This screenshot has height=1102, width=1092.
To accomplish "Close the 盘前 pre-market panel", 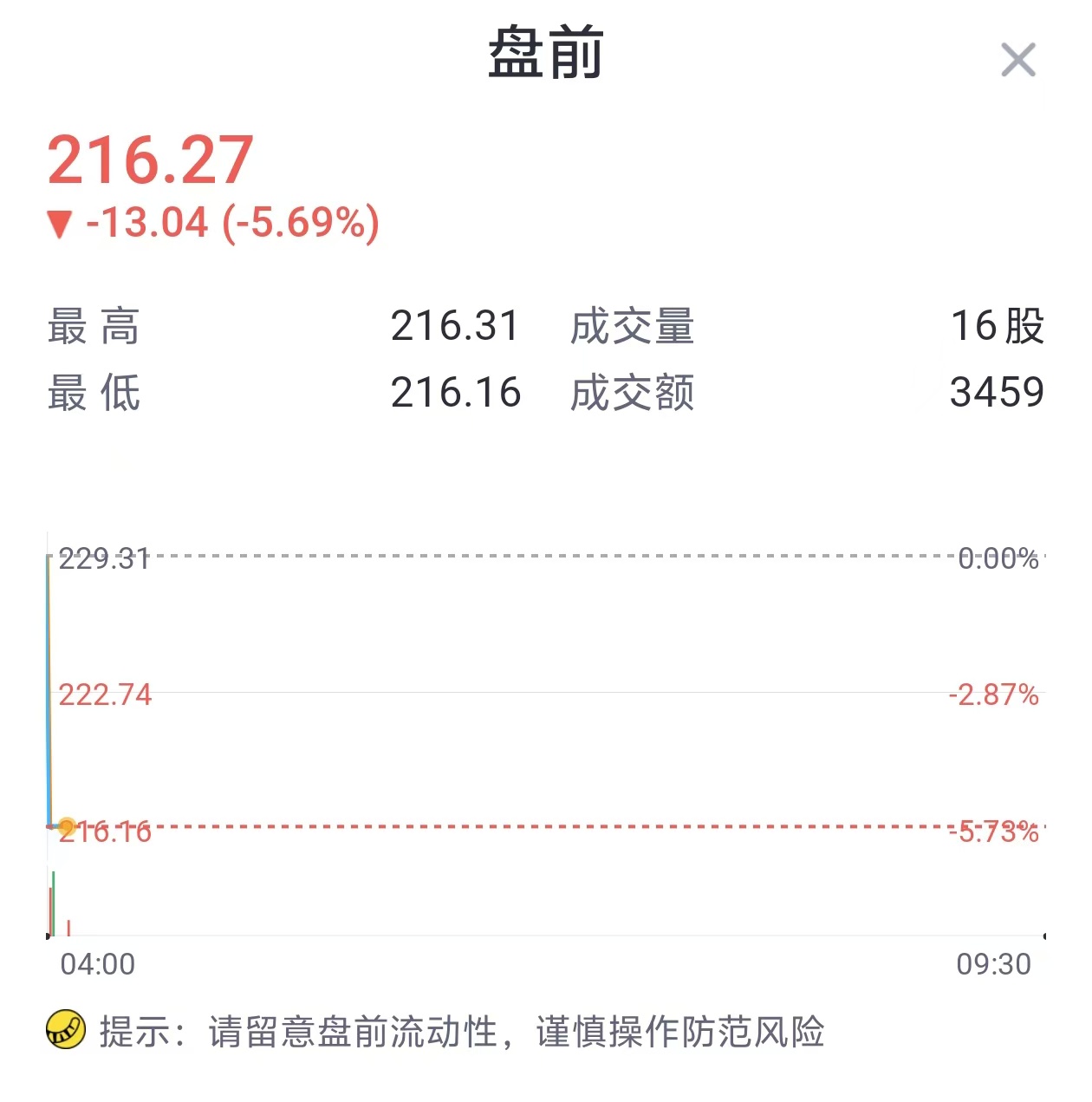I will tap(1017, 61).
